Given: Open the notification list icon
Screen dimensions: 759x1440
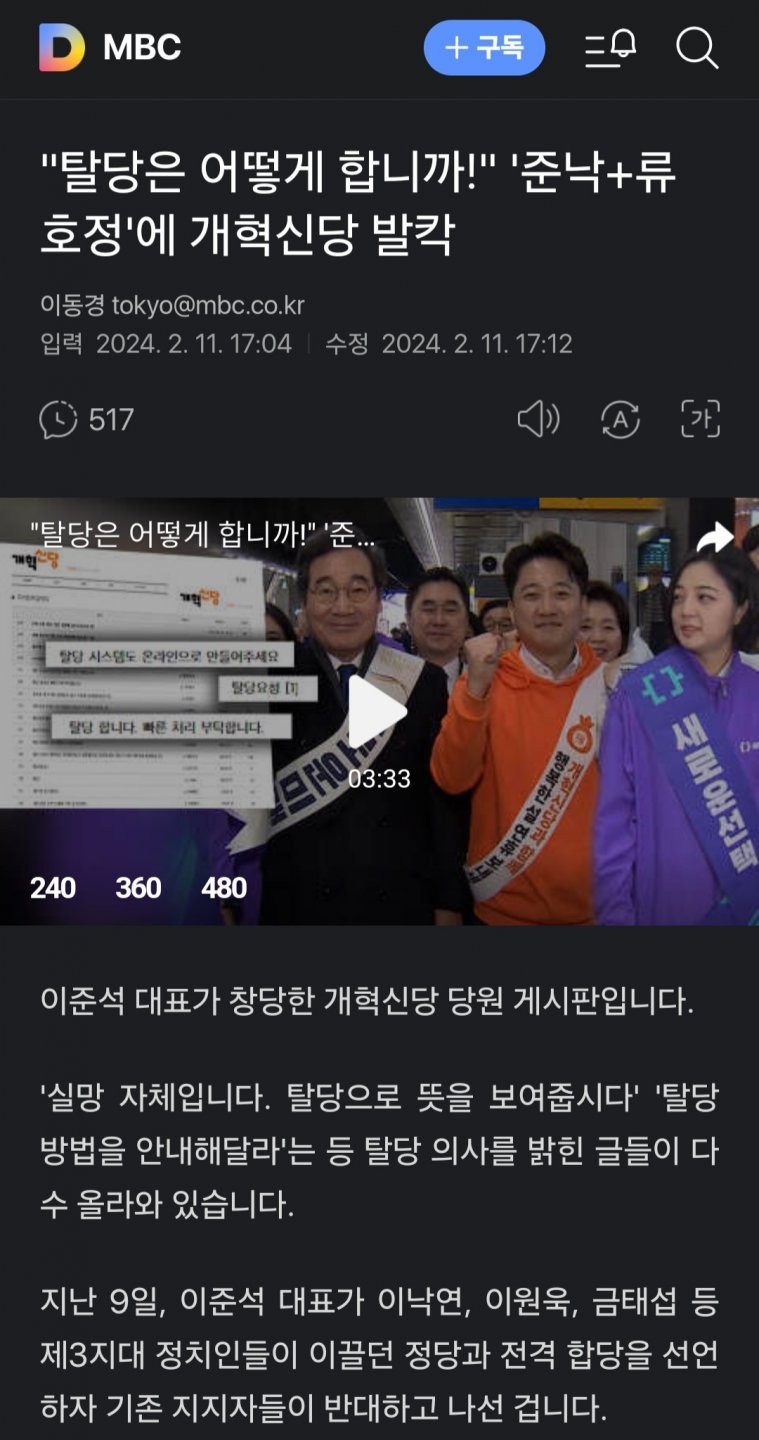Looking at the screenshot, I should 610,48.
